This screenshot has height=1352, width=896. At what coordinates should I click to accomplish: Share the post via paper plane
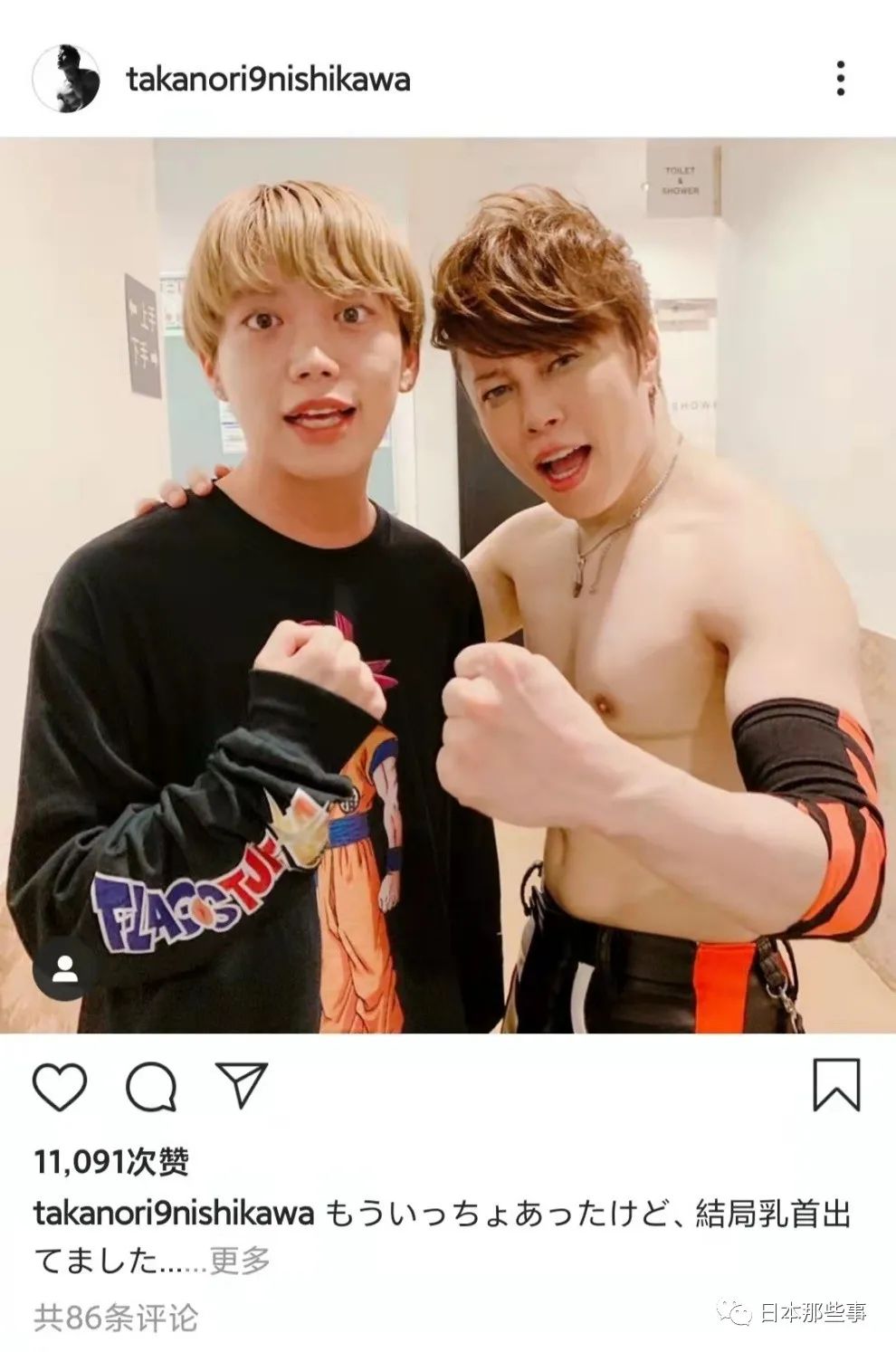(x=242, y=1085)
